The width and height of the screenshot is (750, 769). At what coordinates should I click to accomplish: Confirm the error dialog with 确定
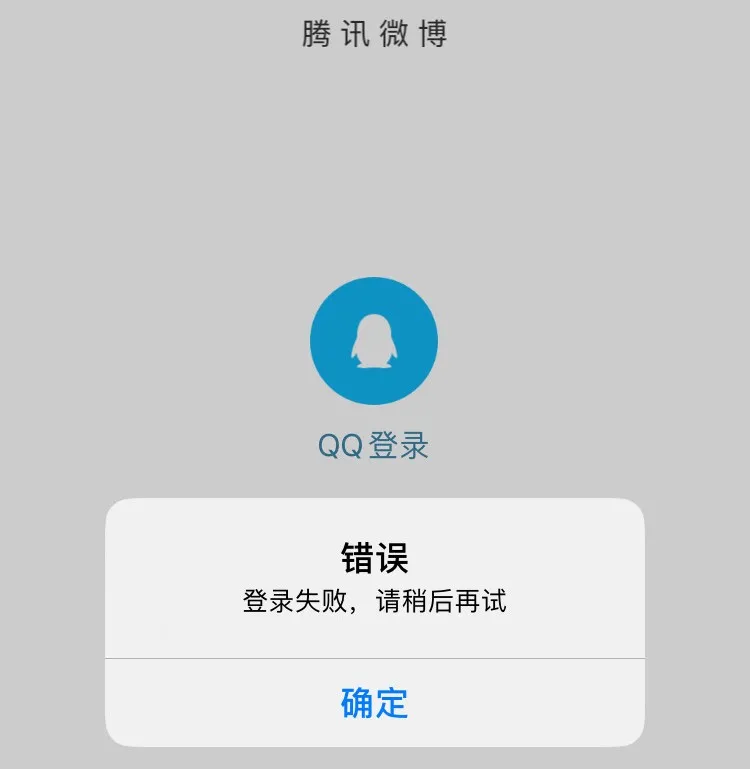click(374, 702)
